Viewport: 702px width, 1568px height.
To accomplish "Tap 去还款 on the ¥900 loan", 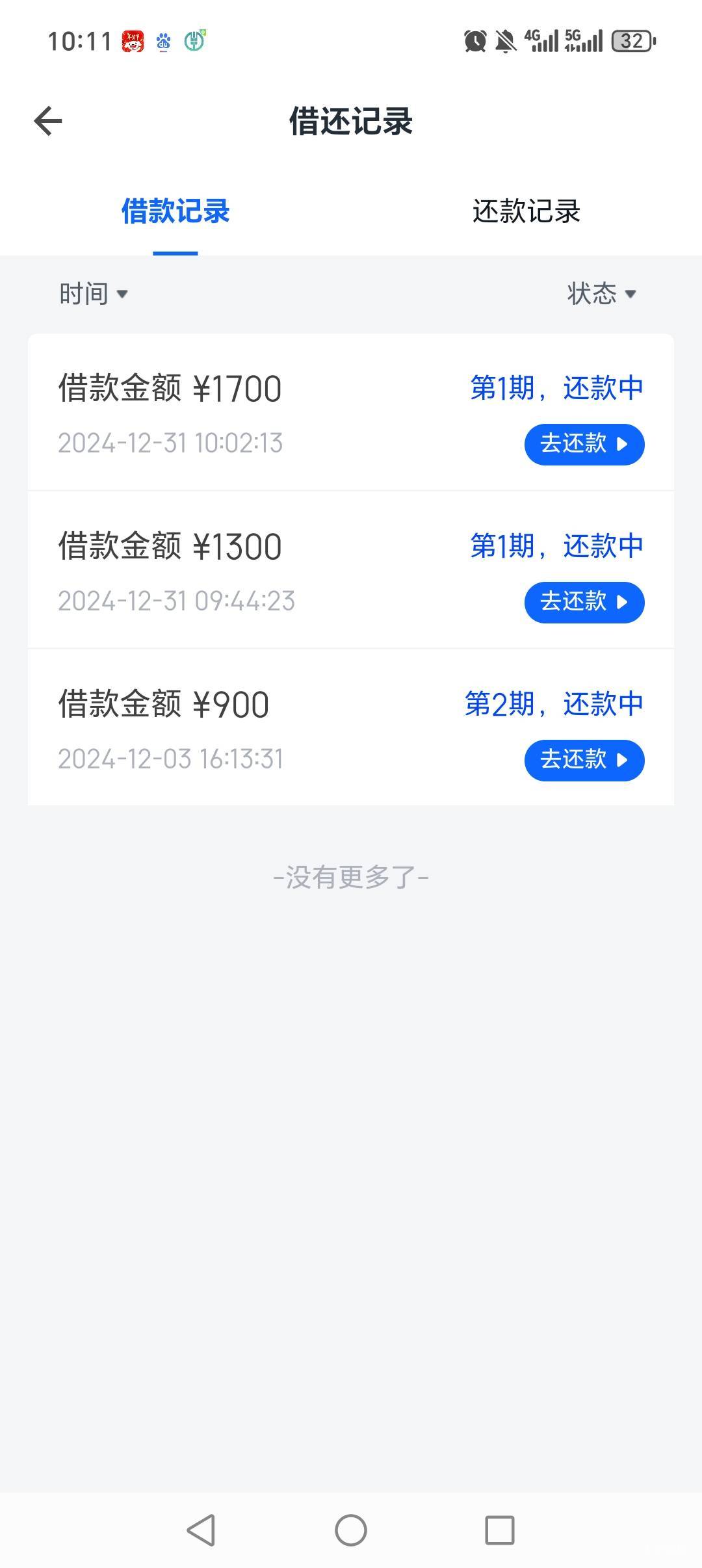I will [x=584, y=760].
